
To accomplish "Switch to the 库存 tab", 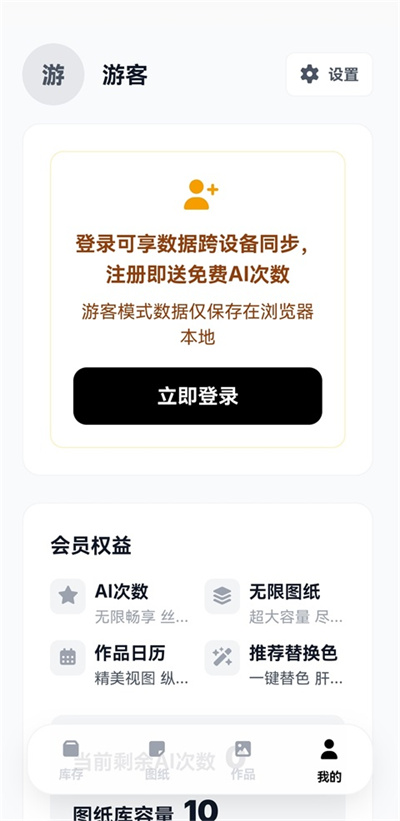I will coord(71,760).
